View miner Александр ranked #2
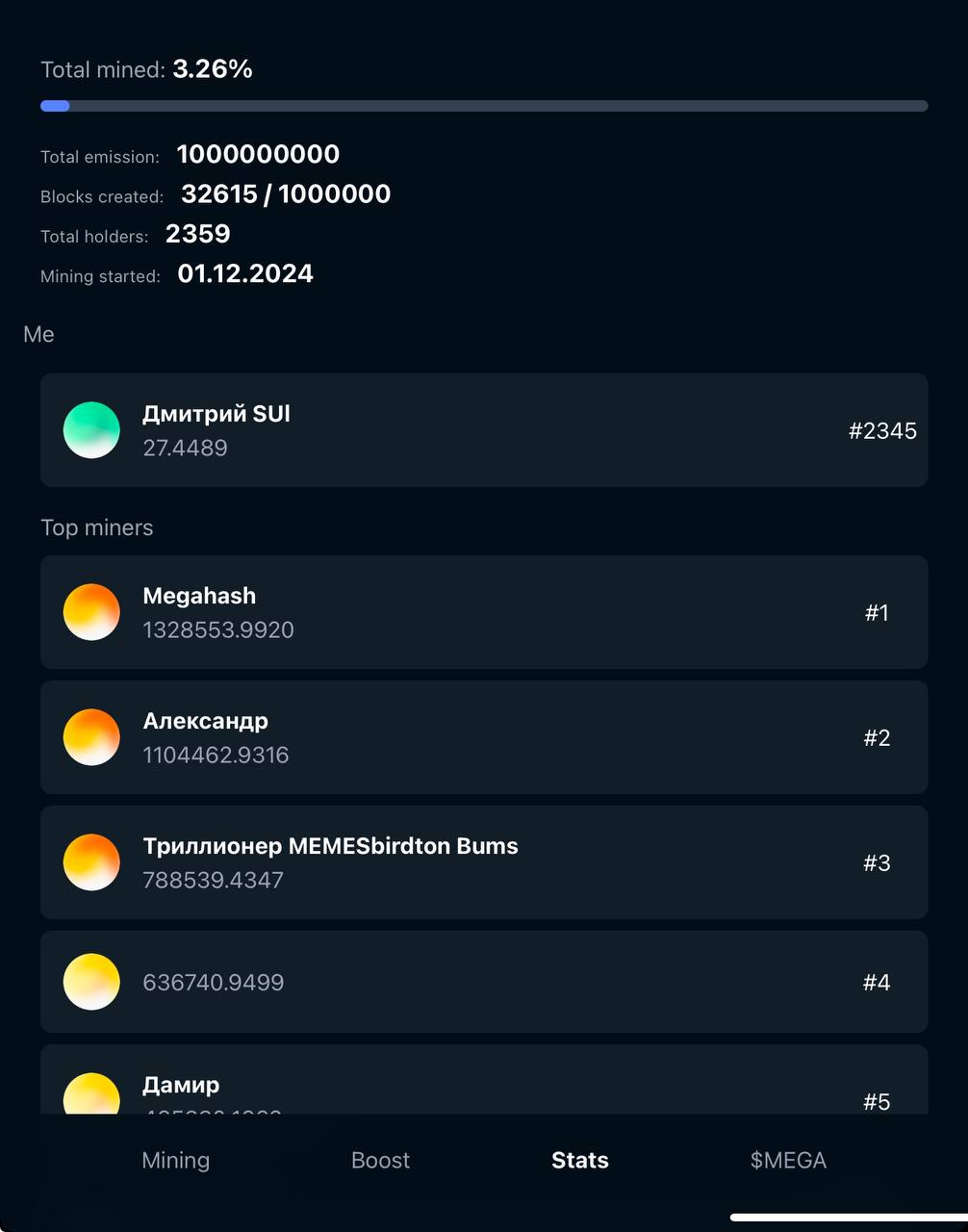968x1232 pixels. pos(484,737)
